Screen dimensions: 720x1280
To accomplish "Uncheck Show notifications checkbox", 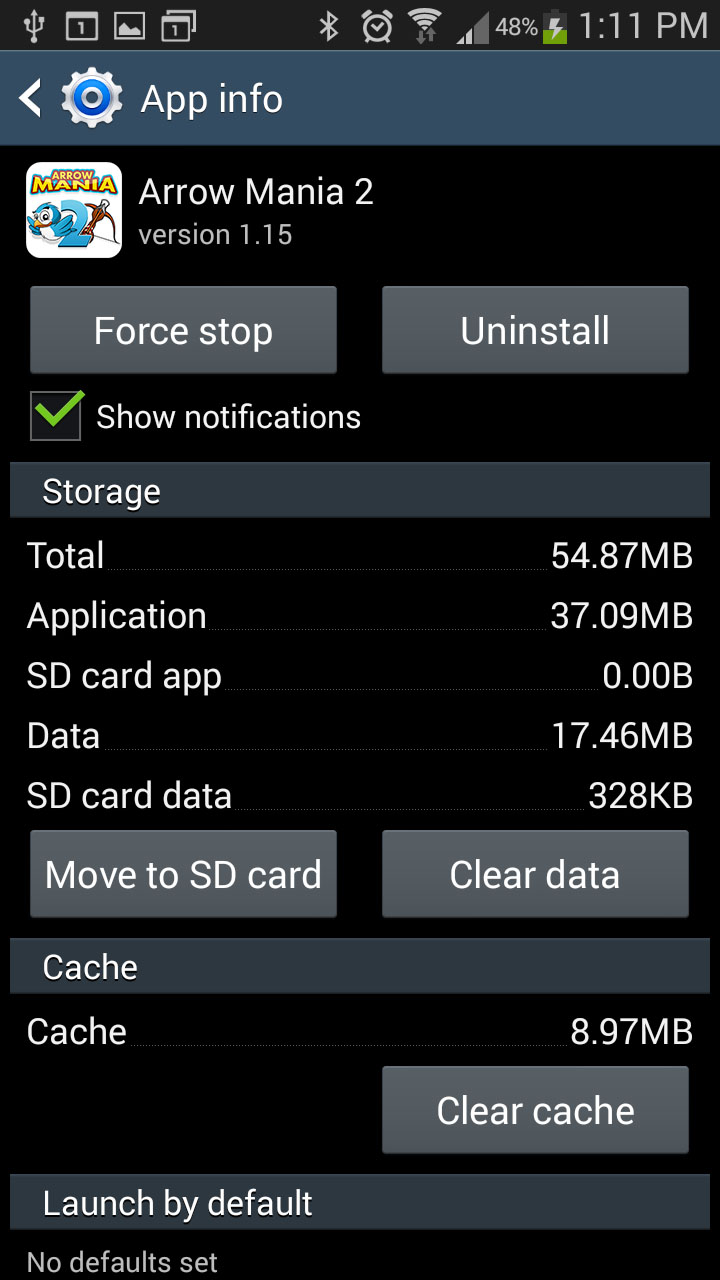I will coord(56,416).
